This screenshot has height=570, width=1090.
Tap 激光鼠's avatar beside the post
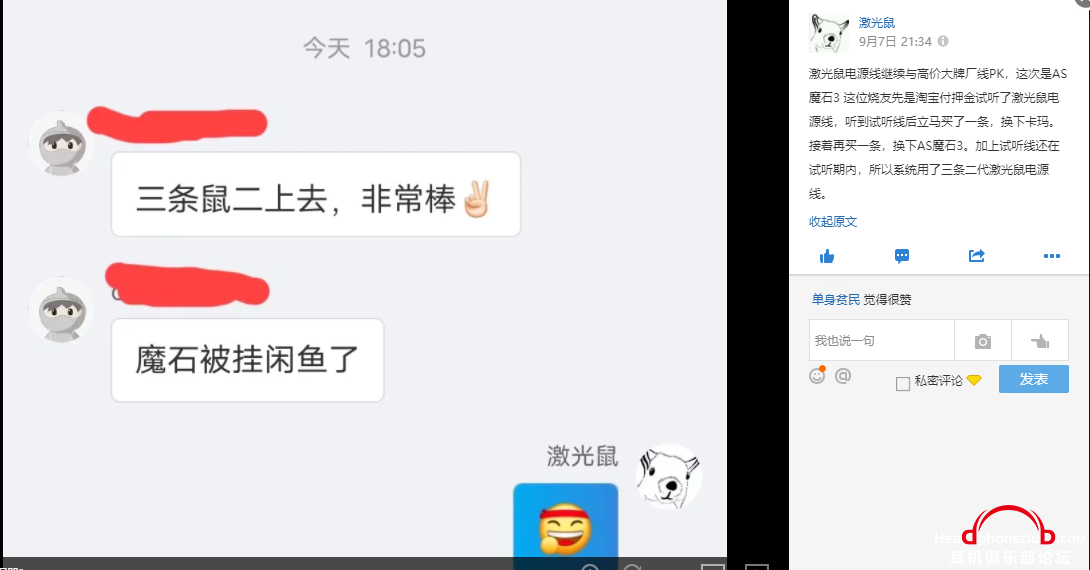coord(829,34)
